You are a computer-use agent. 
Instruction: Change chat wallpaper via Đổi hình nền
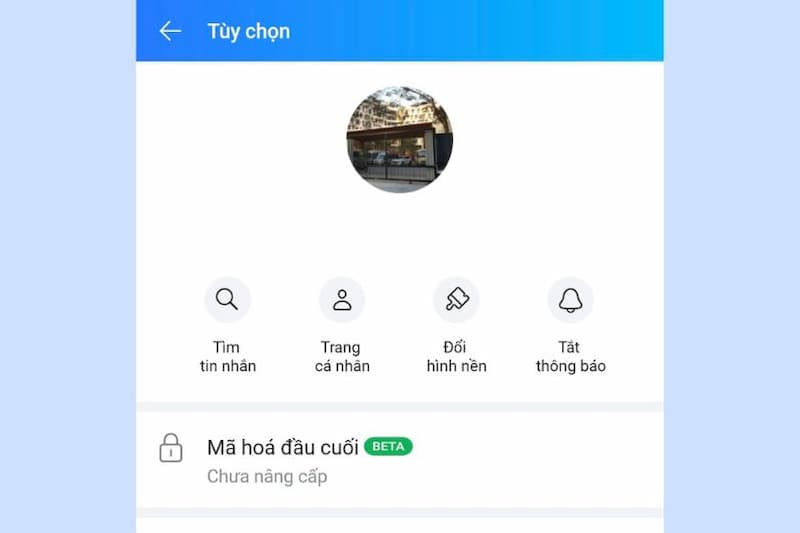tap(456, 300)
